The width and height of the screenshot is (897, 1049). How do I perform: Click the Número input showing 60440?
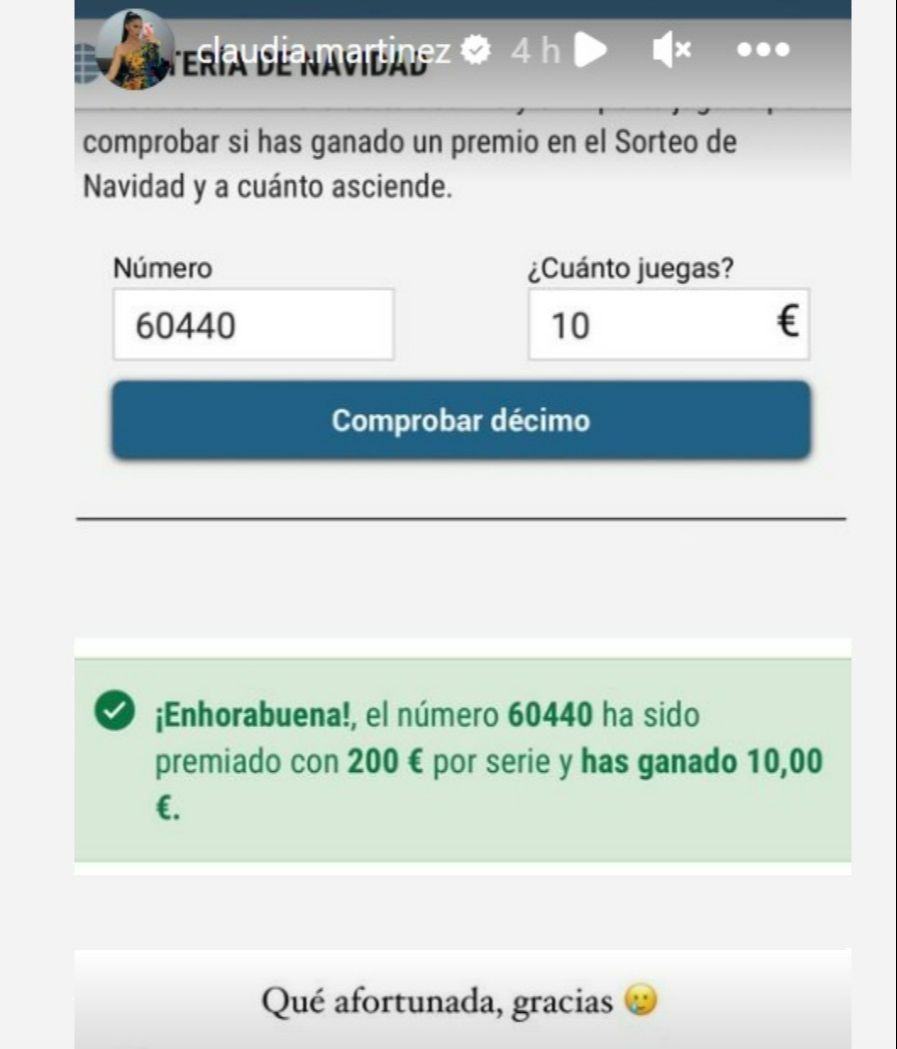click(253, 323)
